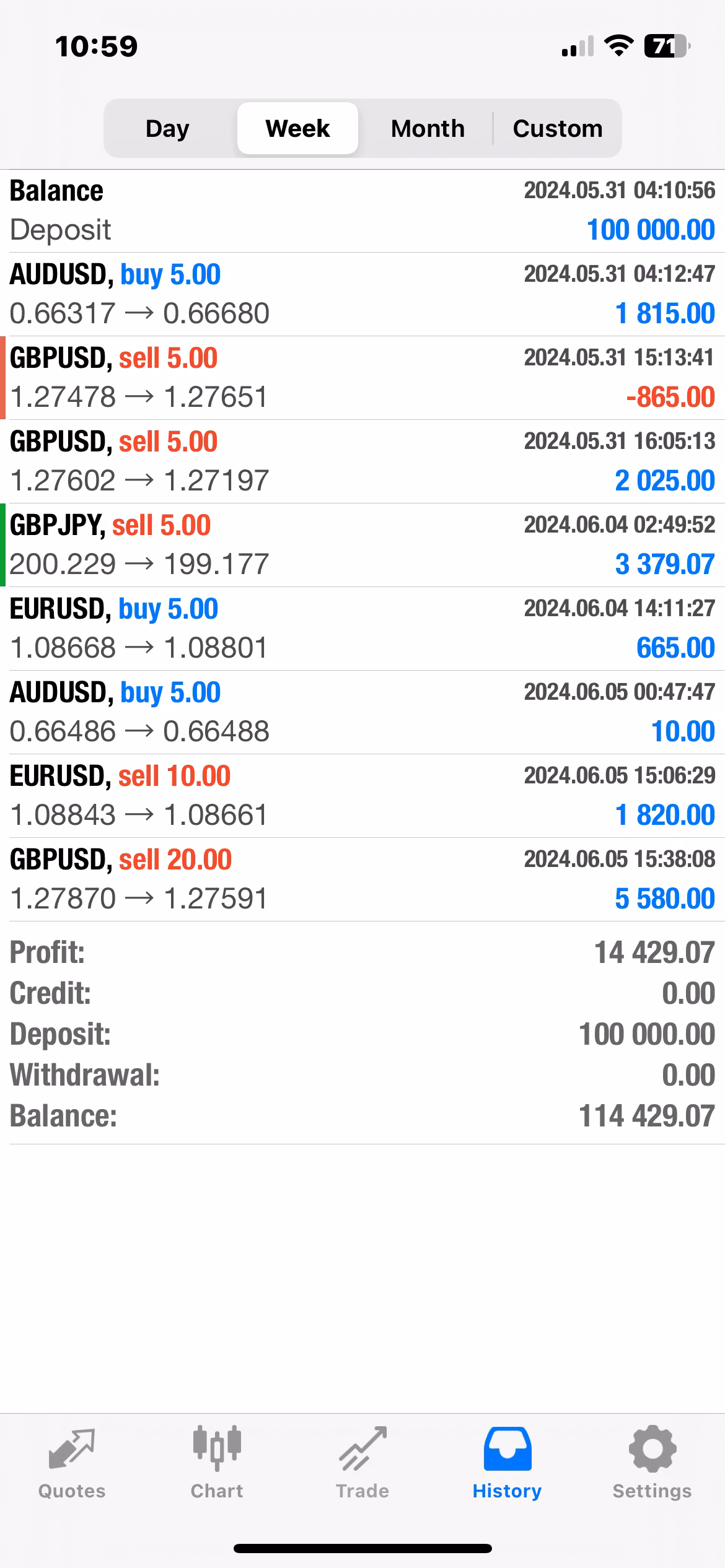Open the EURUSD buy 5.00 trade
725x1568 pixels.
pyautogui.click(x=362, y=629)
